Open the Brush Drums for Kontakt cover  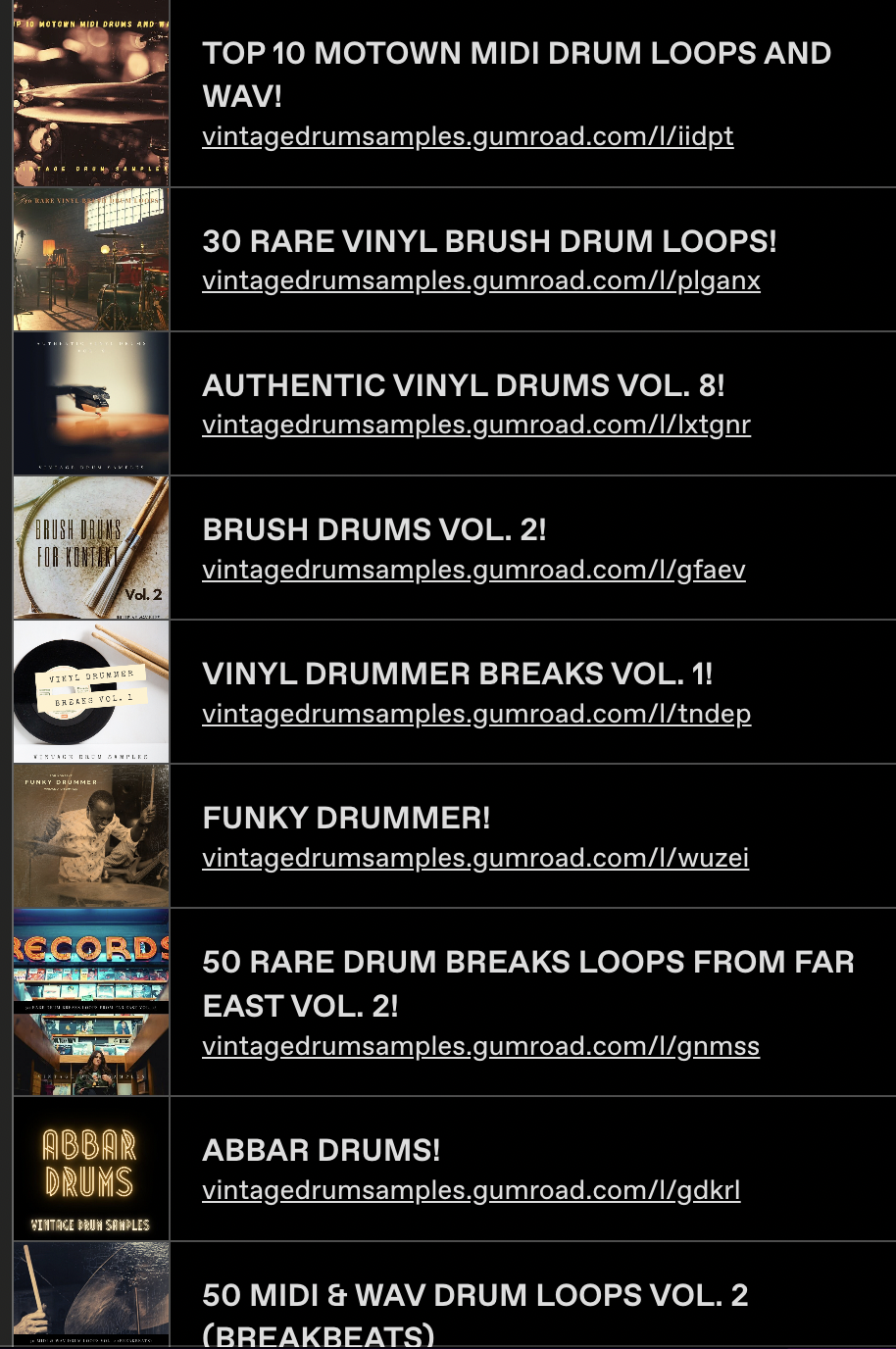point(91,548)
